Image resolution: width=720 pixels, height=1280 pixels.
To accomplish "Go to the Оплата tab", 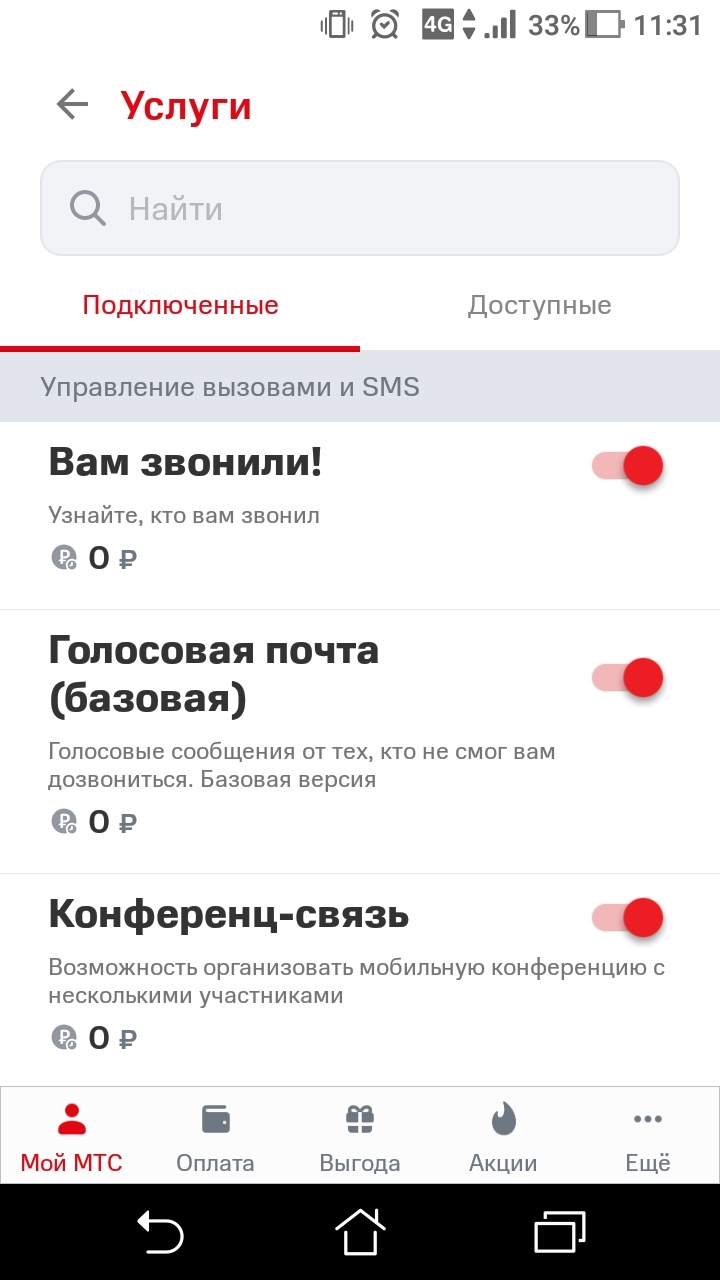I will 215,1136.
